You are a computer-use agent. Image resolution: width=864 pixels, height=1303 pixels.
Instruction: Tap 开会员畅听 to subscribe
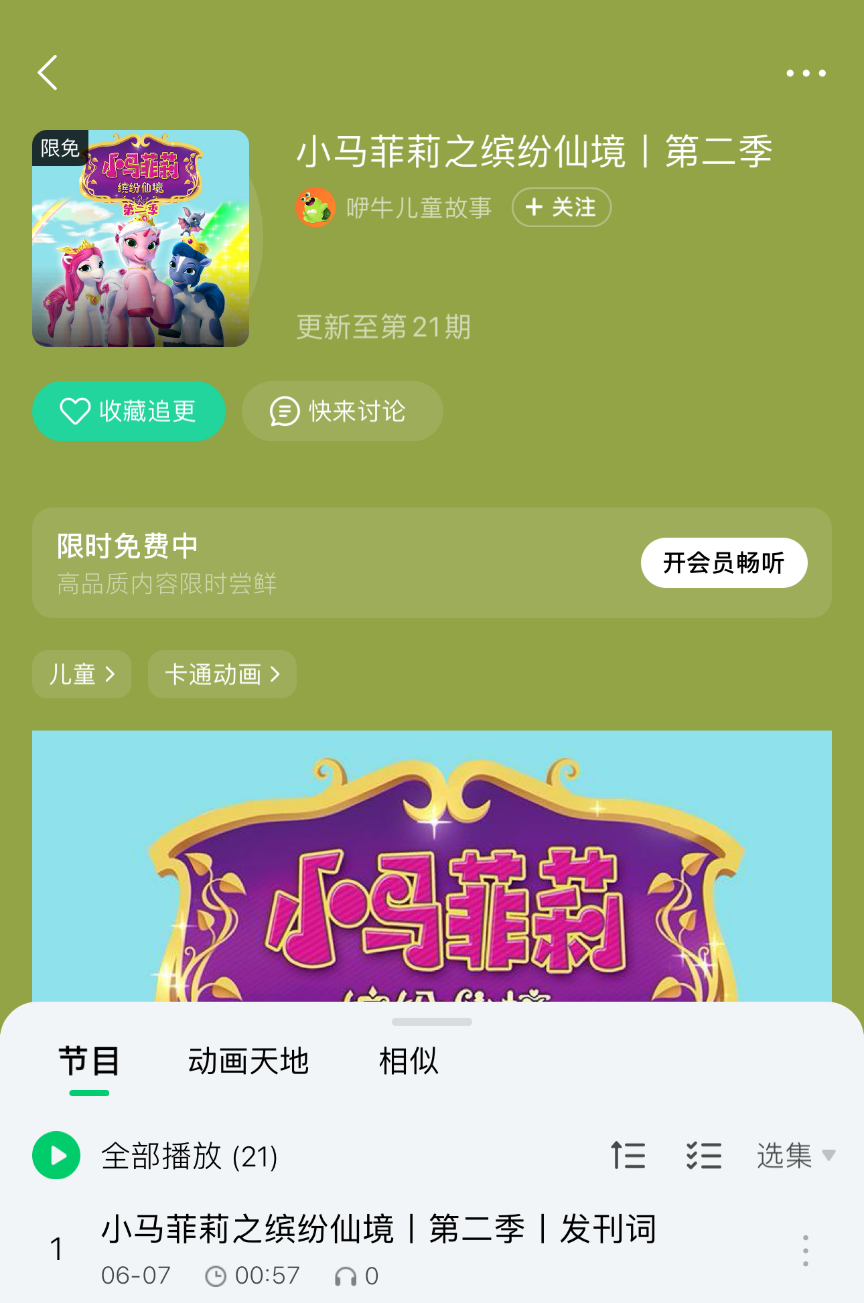pyautogui.click(x=723, y=562)
